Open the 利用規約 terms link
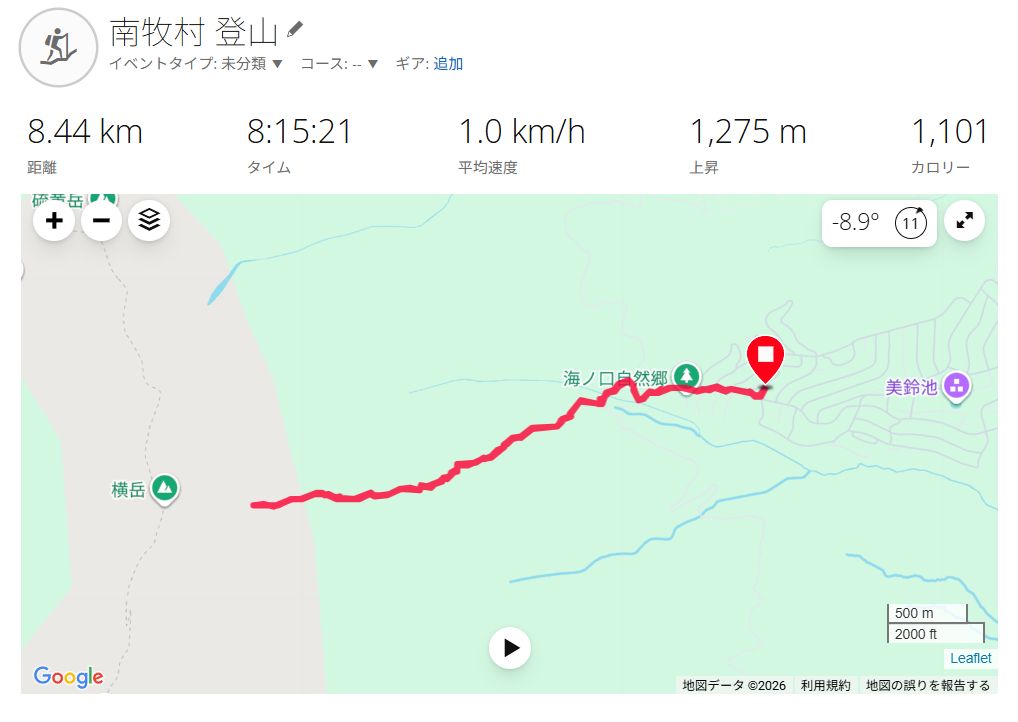Viewport: 1018px width, 722px height. point(825,685)
